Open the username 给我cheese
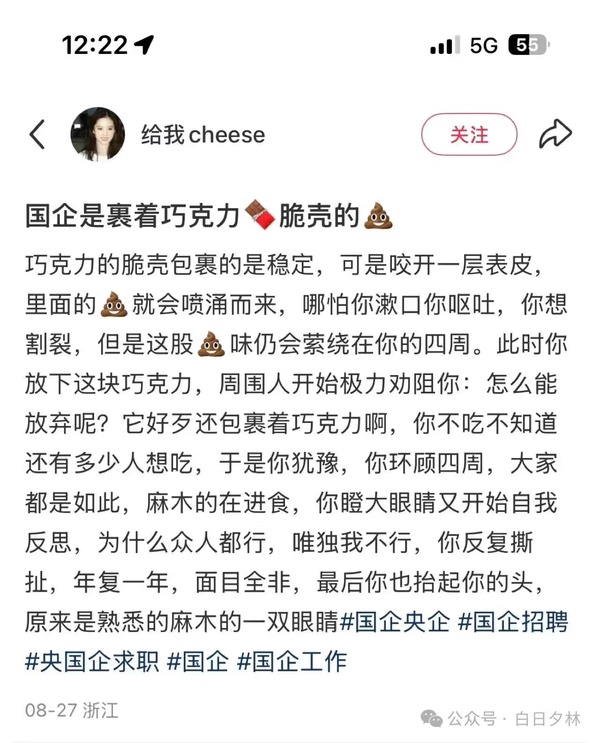 click(203, 134)
